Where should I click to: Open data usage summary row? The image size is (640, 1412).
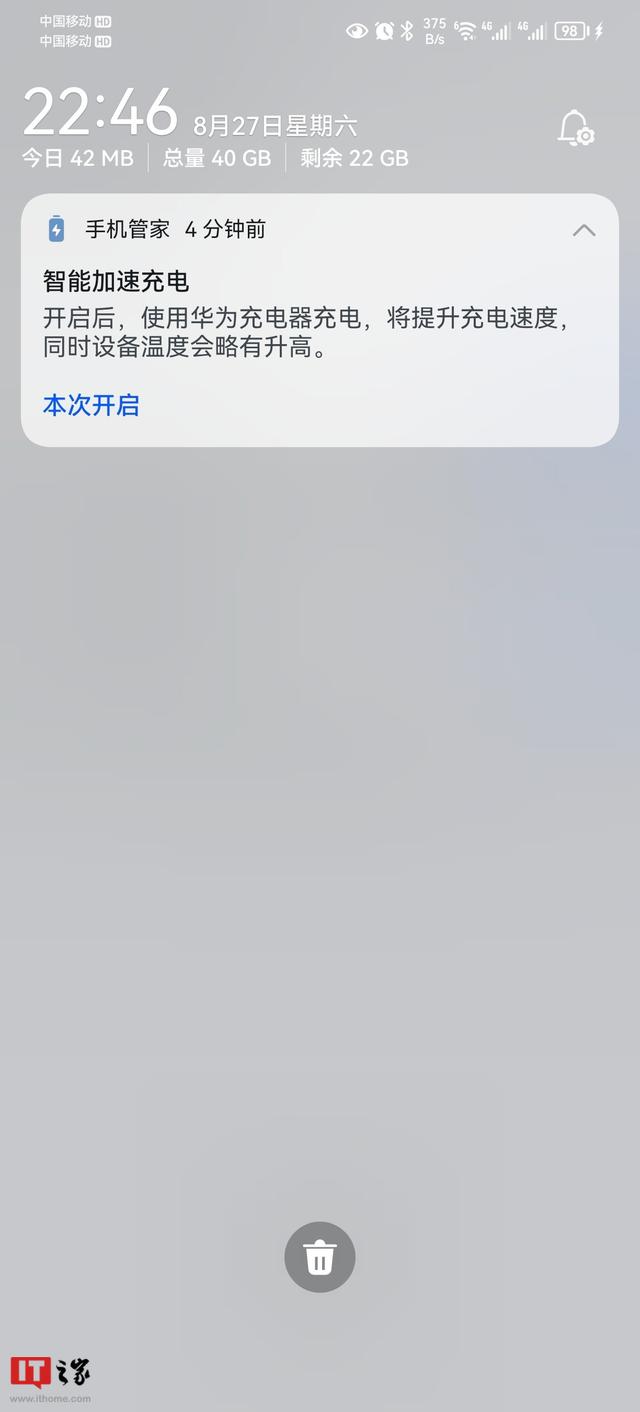click(215, 158)
